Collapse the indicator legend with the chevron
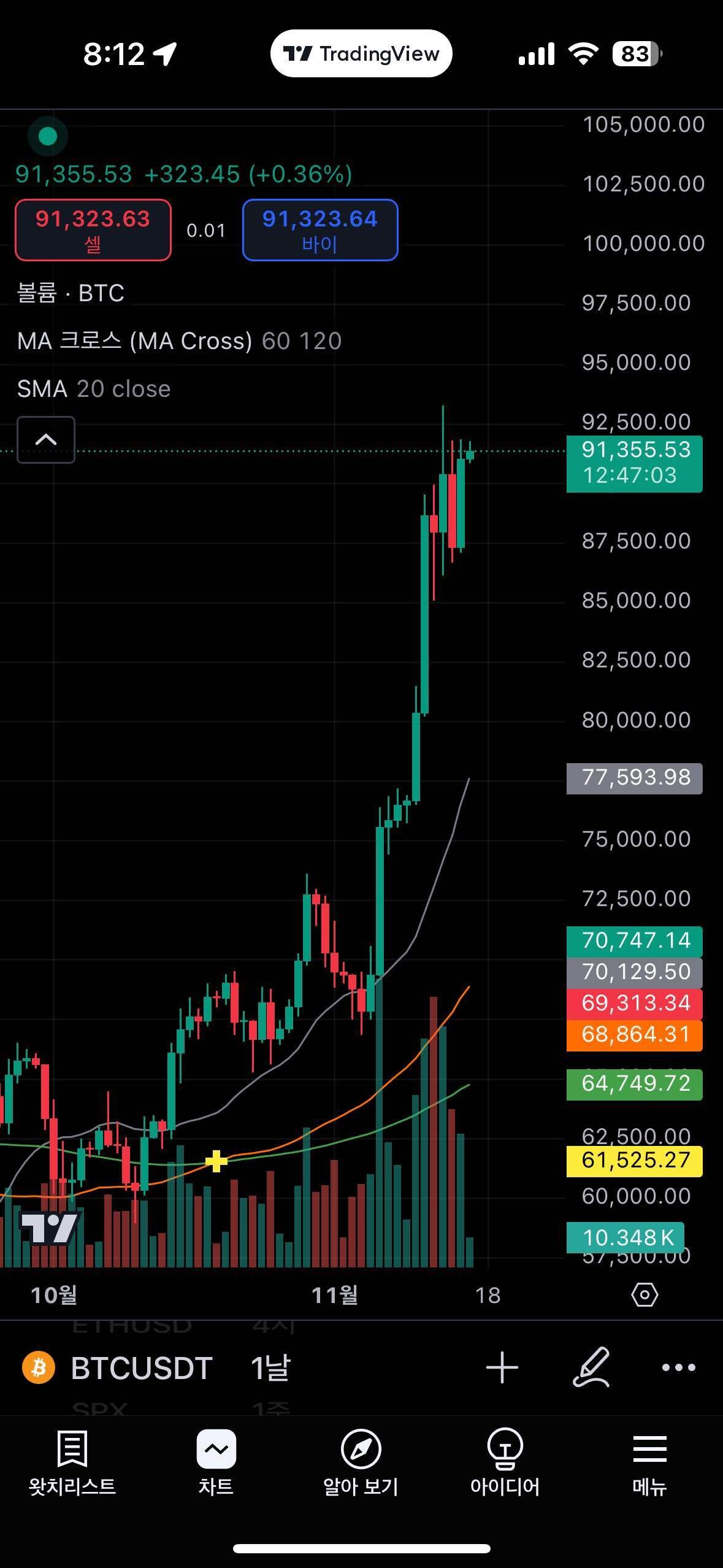 click(x=46, y=439)
